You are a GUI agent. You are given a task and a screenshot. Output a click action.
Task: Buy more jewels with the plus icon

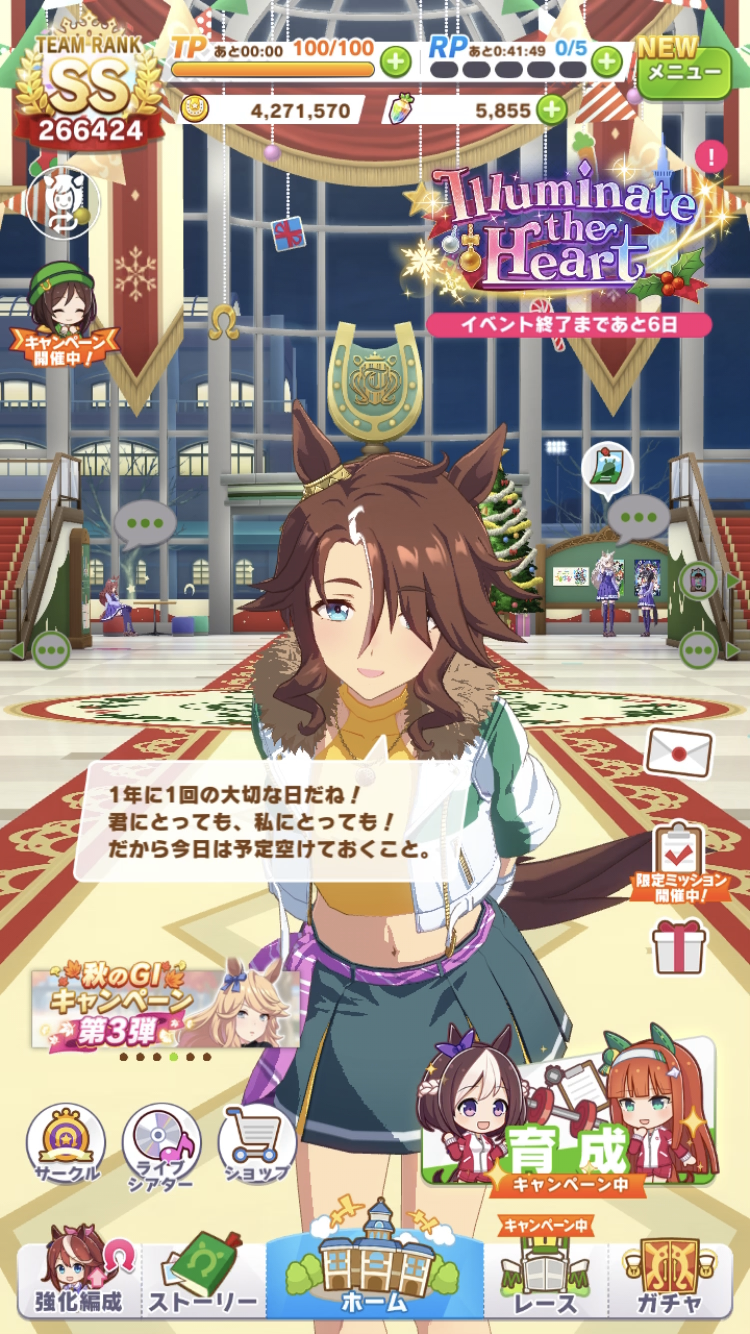point(551,109)
